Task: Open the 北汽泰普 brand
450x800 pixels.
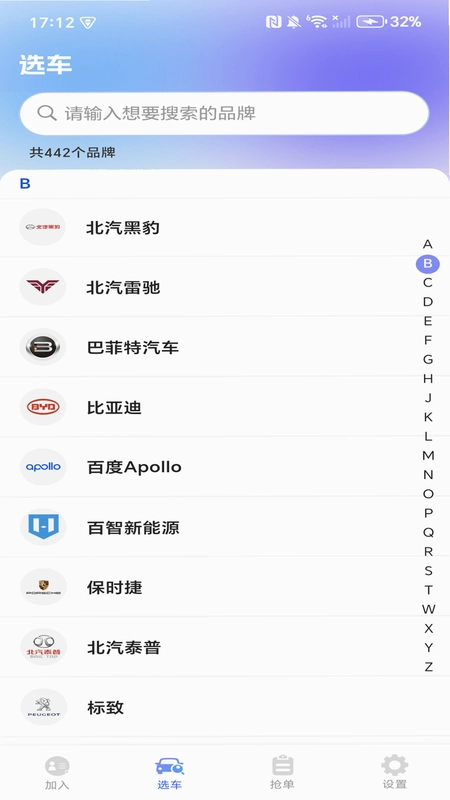Action: pos(225,647)
